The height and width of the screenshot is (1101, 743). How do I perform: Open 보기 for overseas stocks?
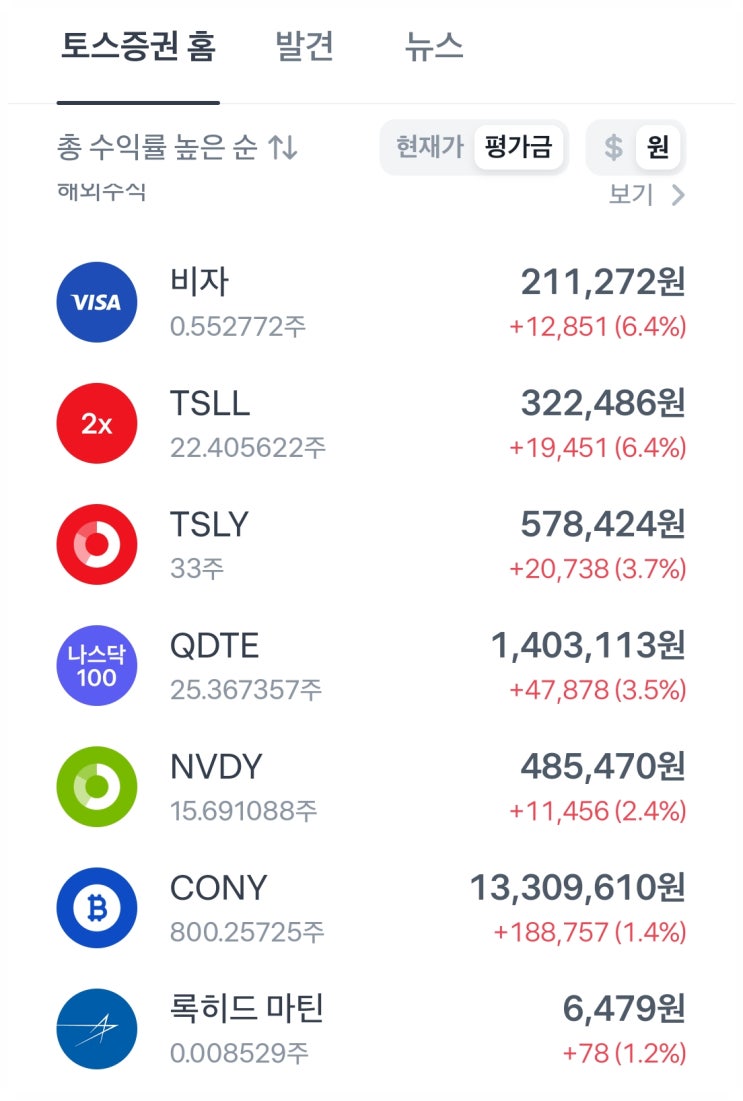point(646,194)
